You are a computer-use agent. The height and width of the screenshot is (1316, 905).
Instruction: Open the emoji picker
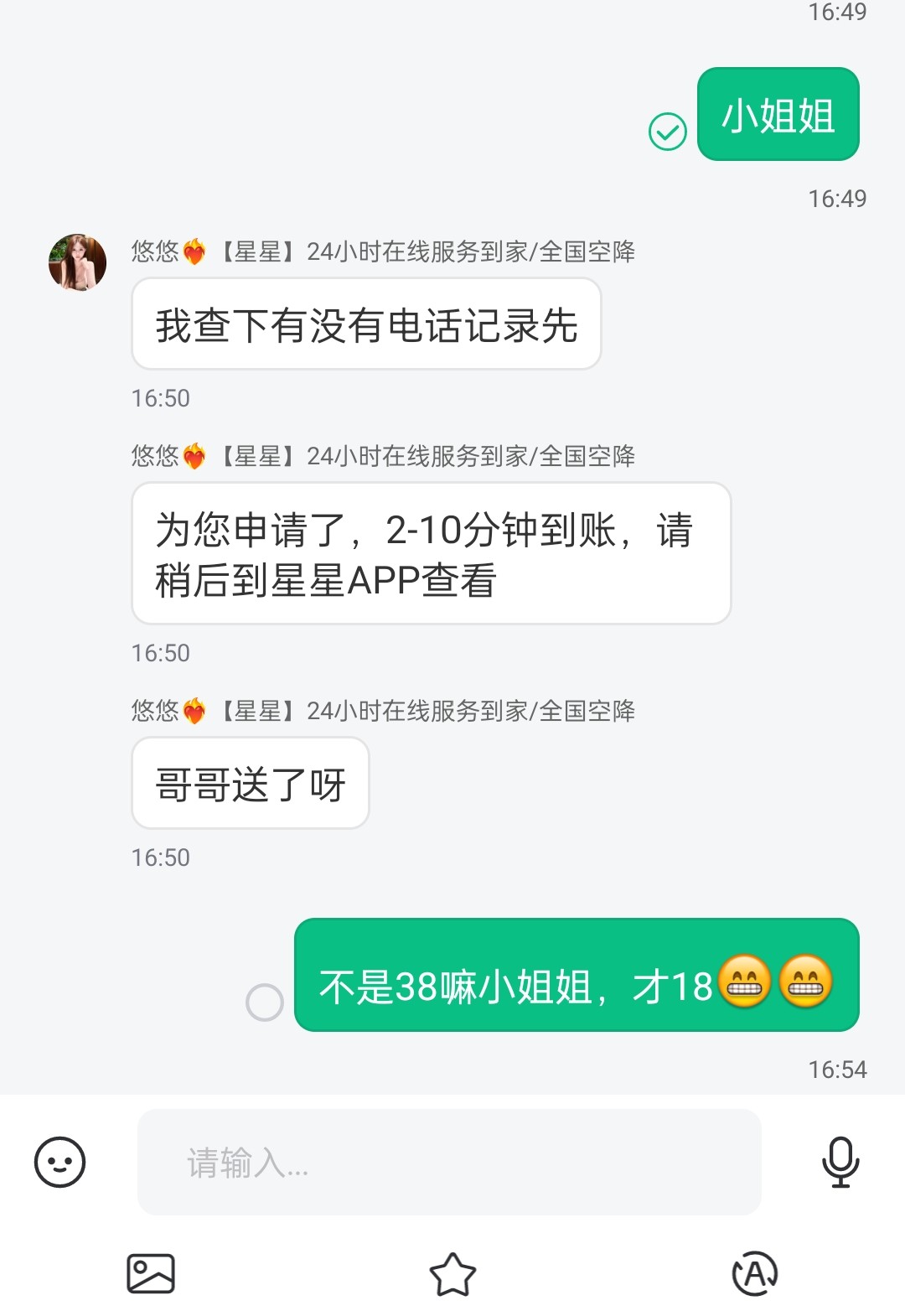[59, 1162]
